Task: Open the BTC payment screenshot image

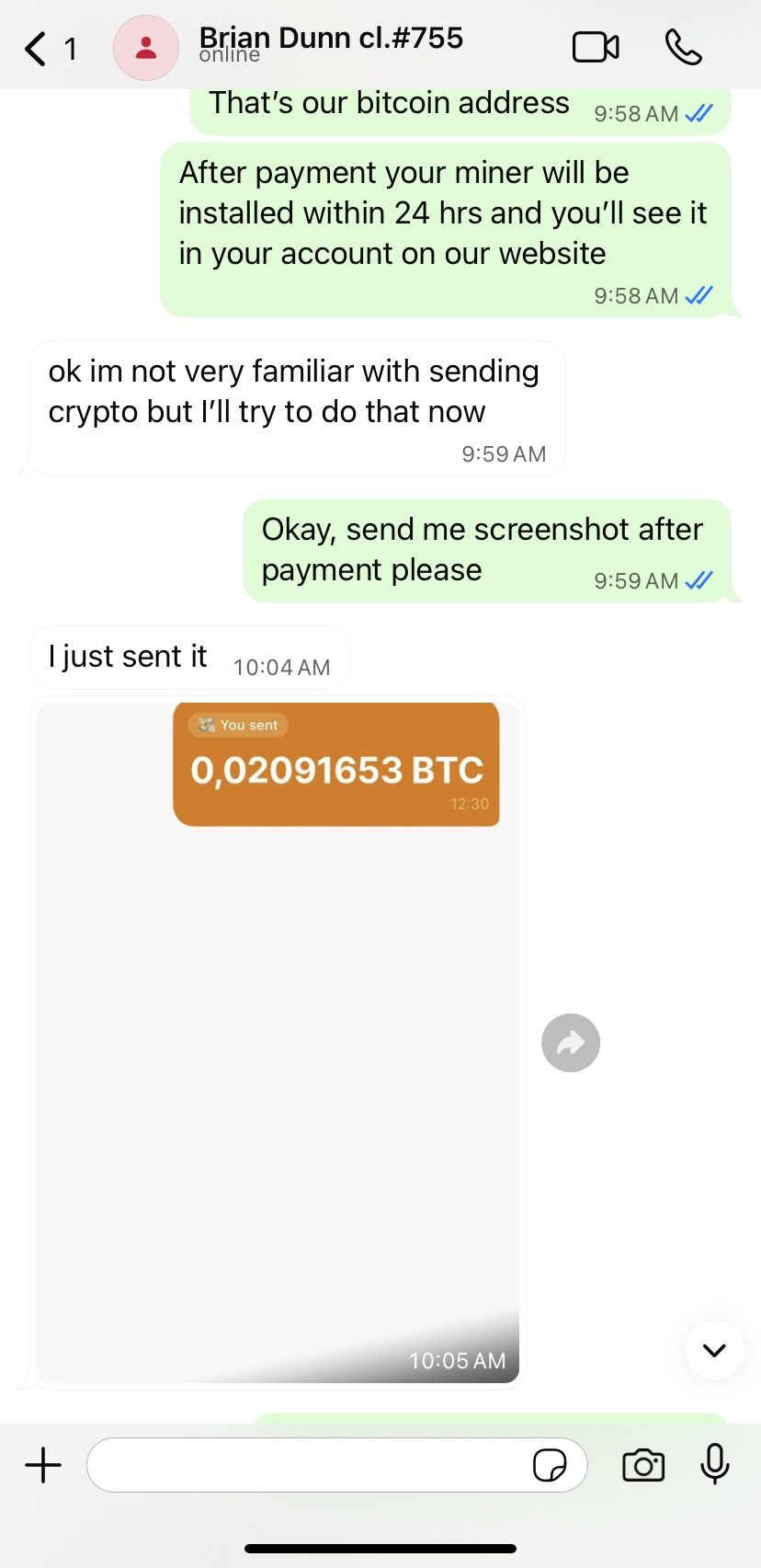Action: [278, 1039]
